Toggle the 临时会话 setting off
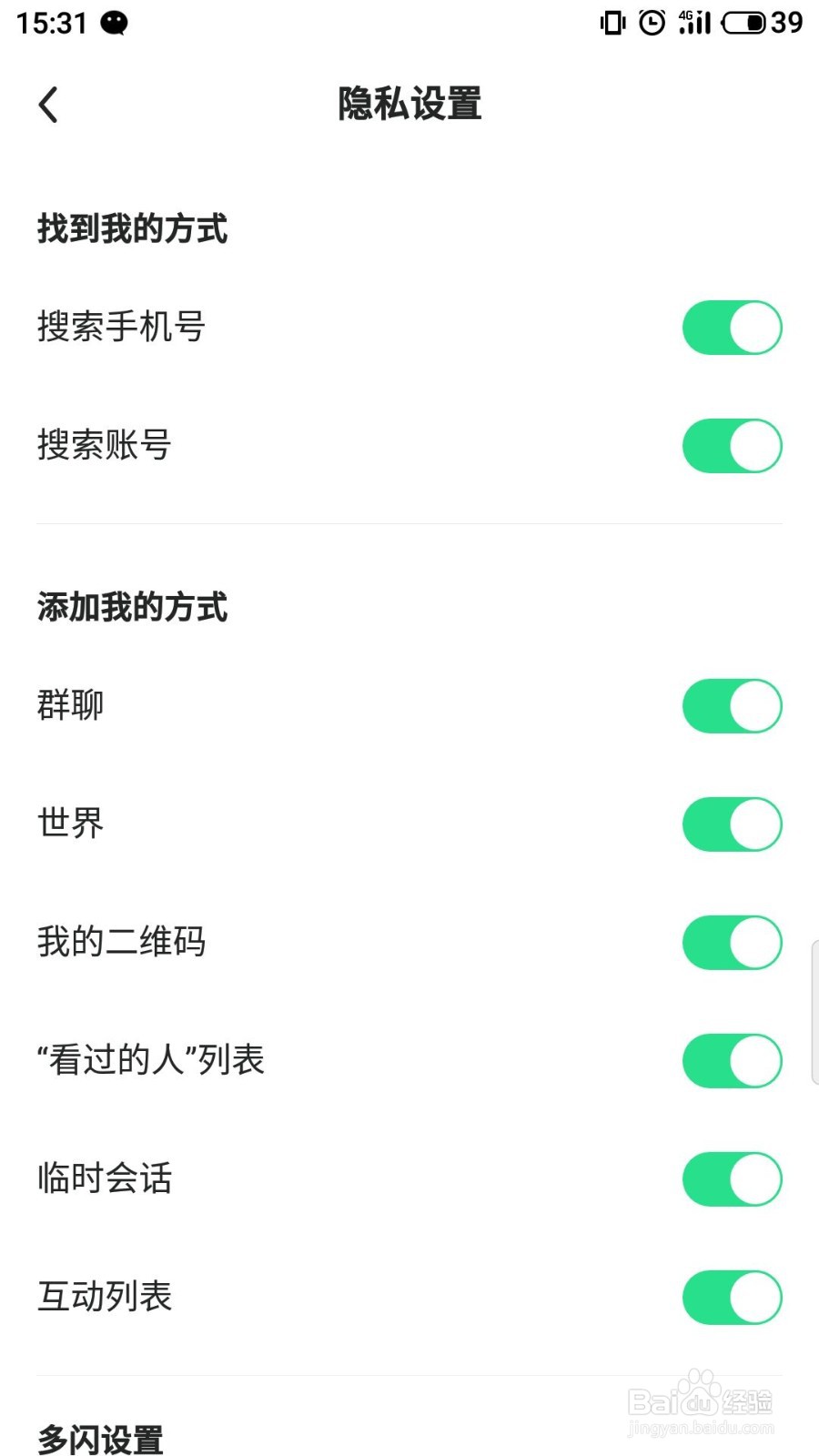819x1456 pixels. (x=732, y=1179)
